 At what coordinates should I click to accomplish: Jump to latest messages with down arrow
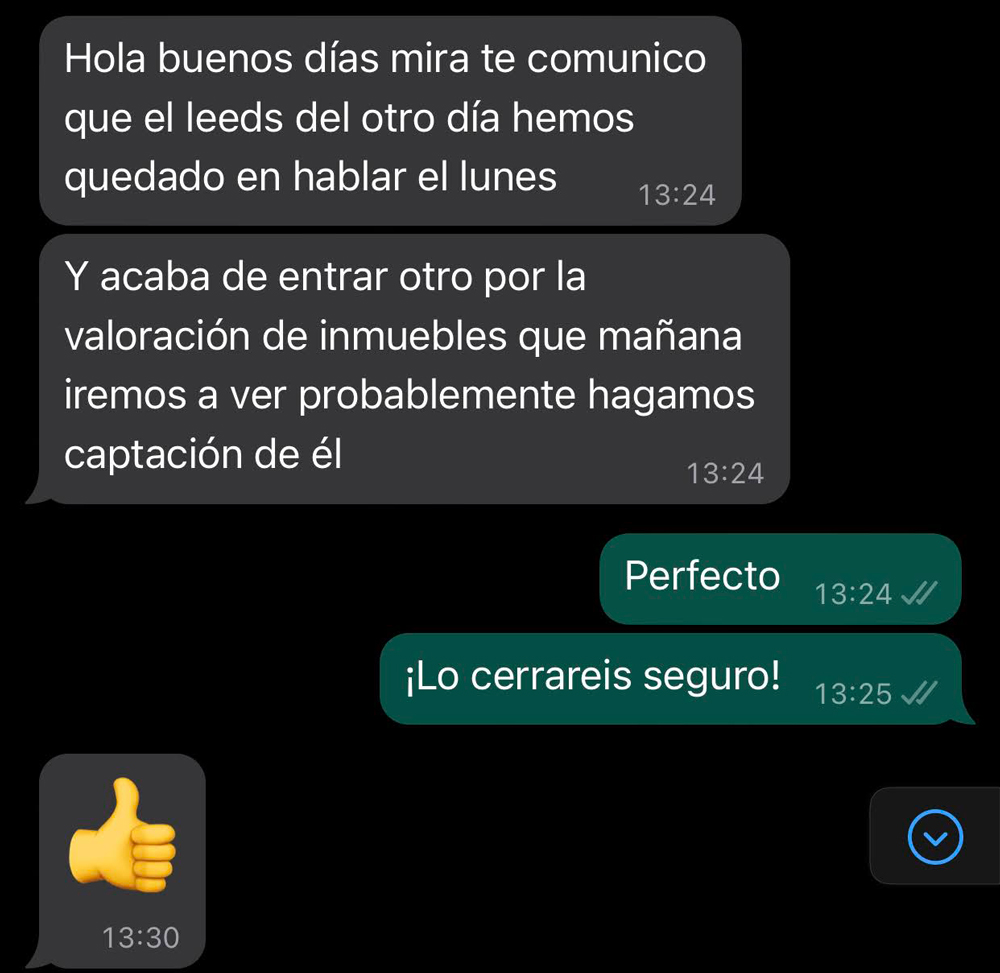point(935,836)
